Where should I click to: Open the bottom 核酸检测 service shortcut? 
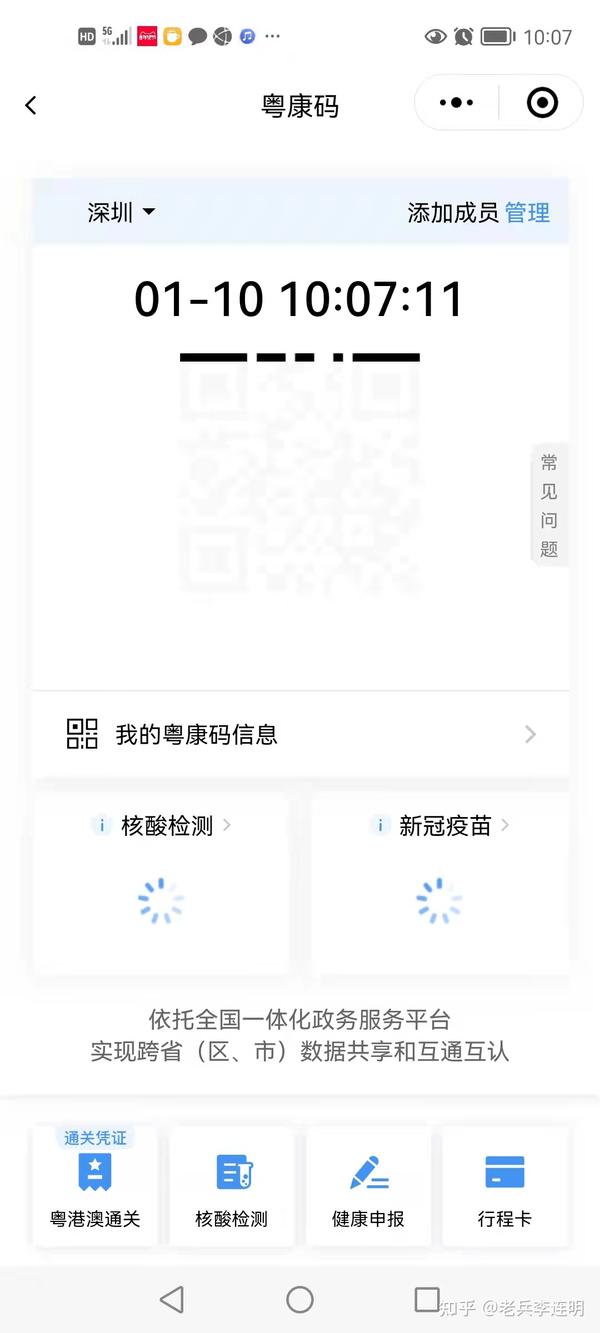pos(231,1186)
